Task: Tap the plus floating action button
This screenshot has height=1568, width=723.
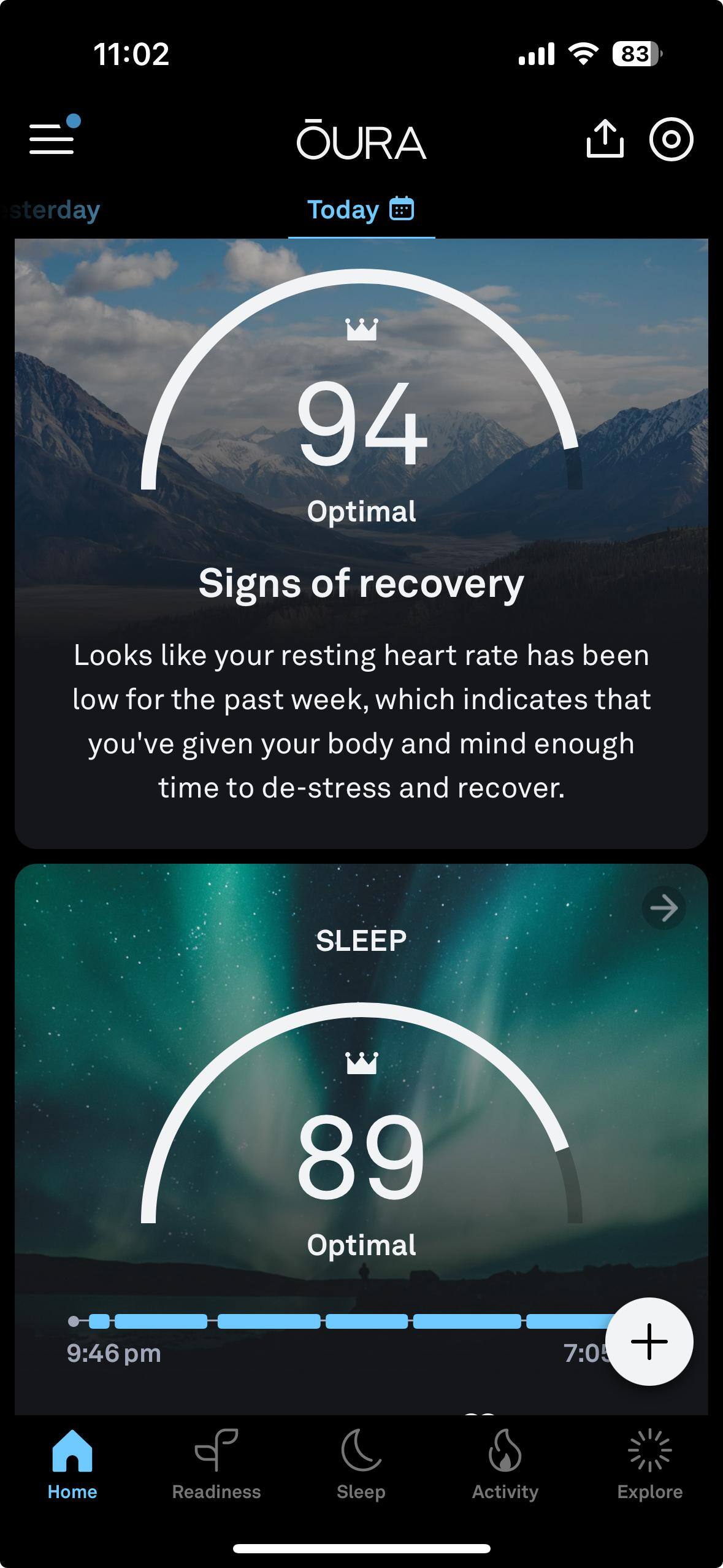Action: point(649,1342)
